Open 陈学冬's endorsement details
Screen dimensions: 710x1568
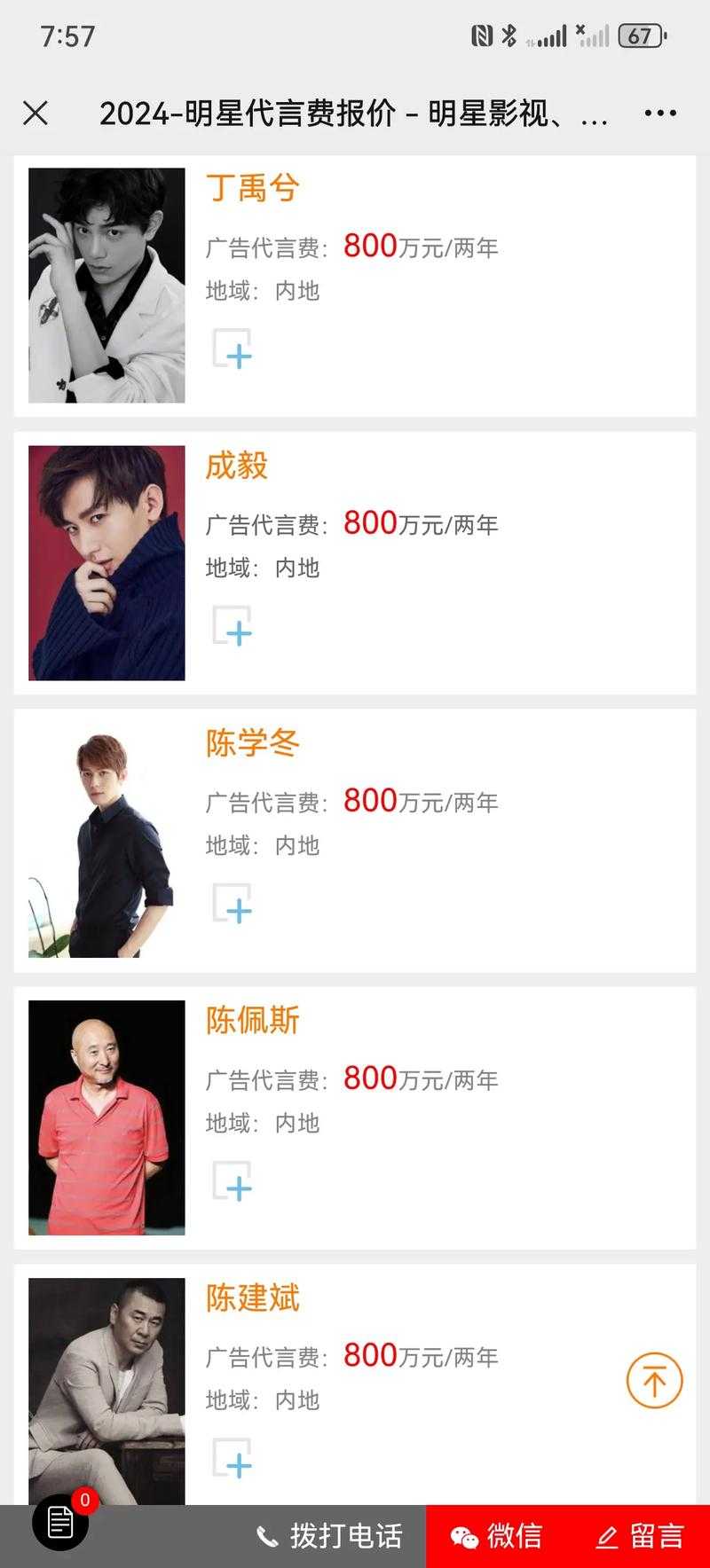point(253,743)
